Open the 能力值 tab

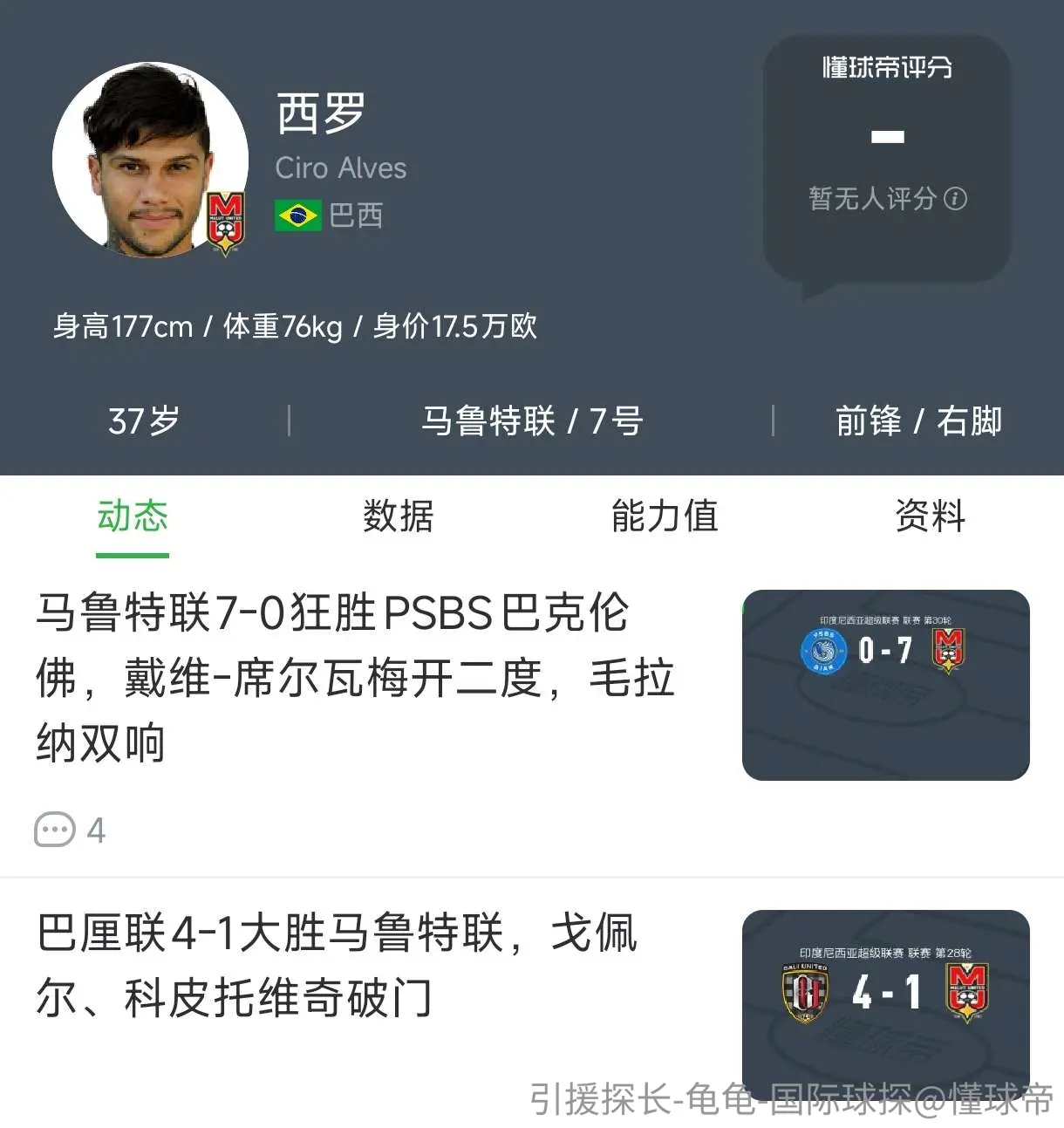tap(665, 516)
